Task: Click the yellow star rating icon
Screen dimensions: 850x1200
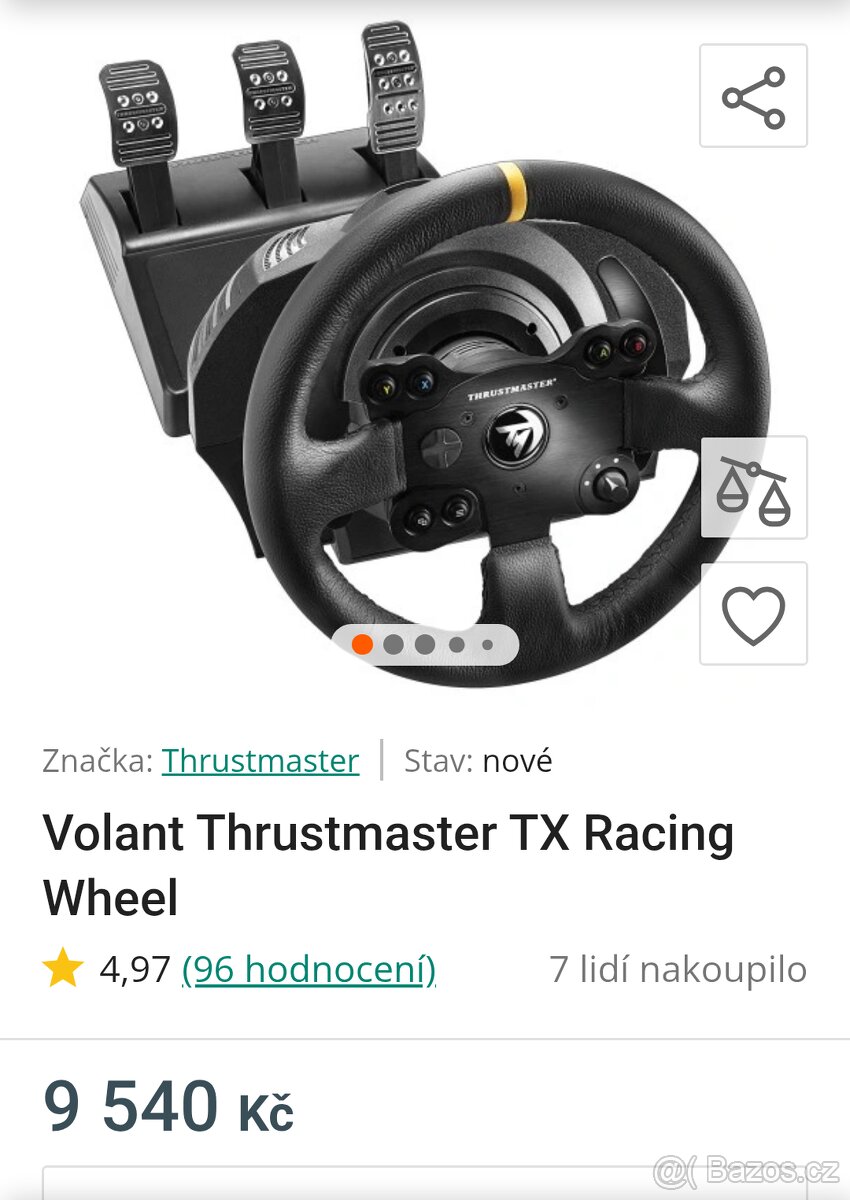Action: coord(63,968)
